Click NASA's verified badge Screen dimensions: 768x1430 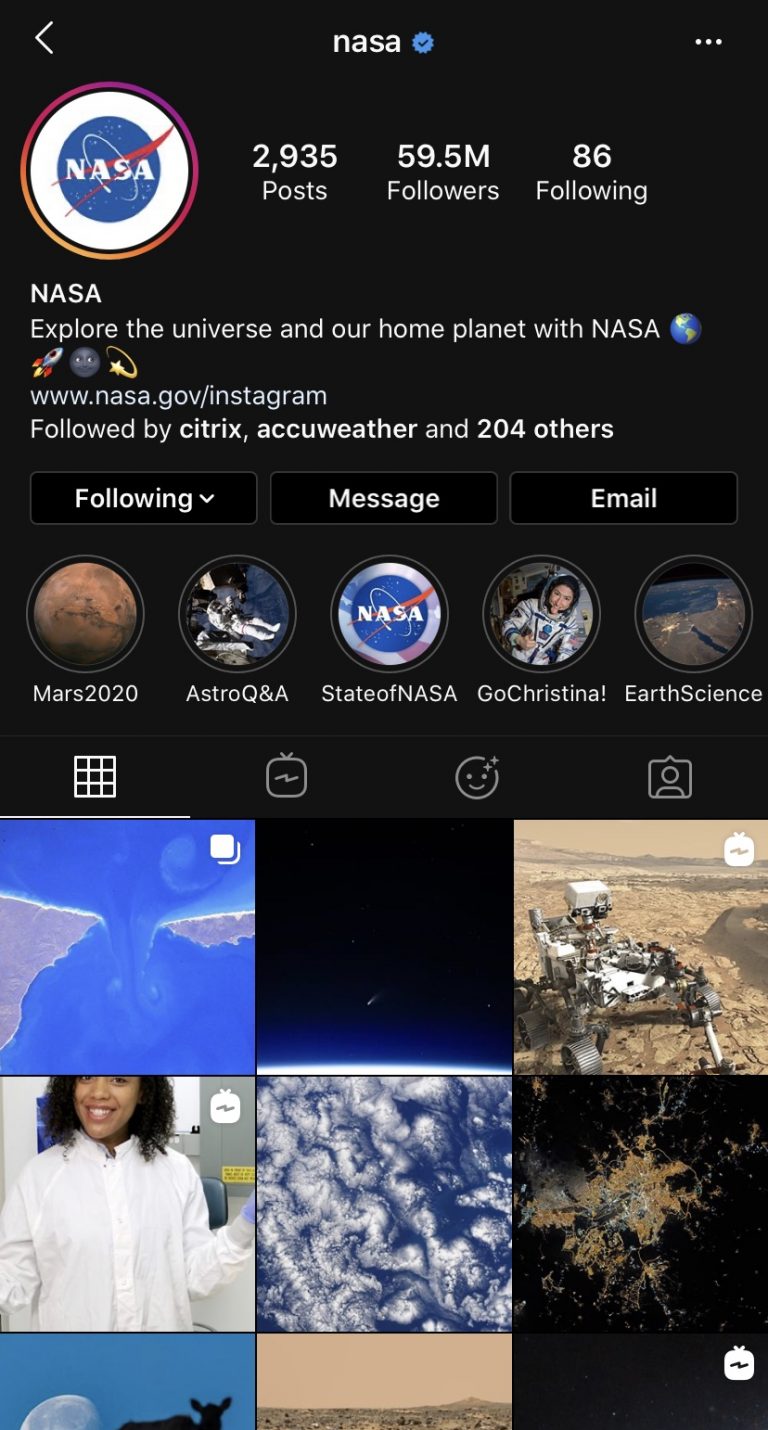[x=424, y=42]
